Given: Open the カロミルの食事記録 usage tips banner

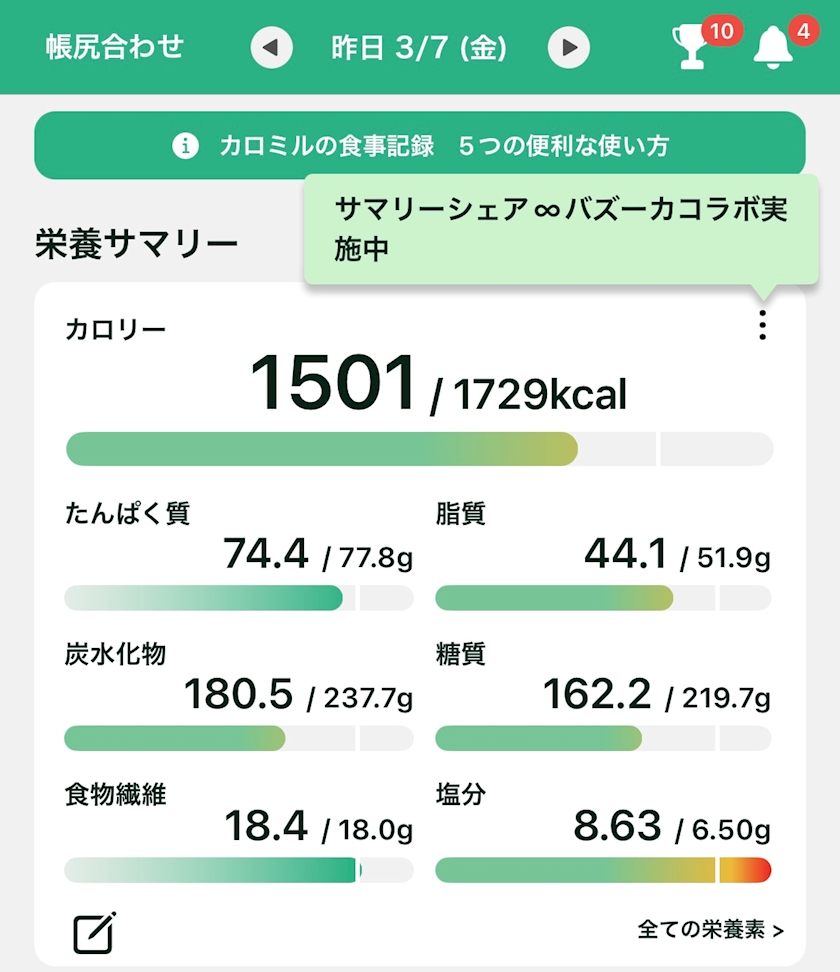Looking at the screenshot, I should click(419, 146).
